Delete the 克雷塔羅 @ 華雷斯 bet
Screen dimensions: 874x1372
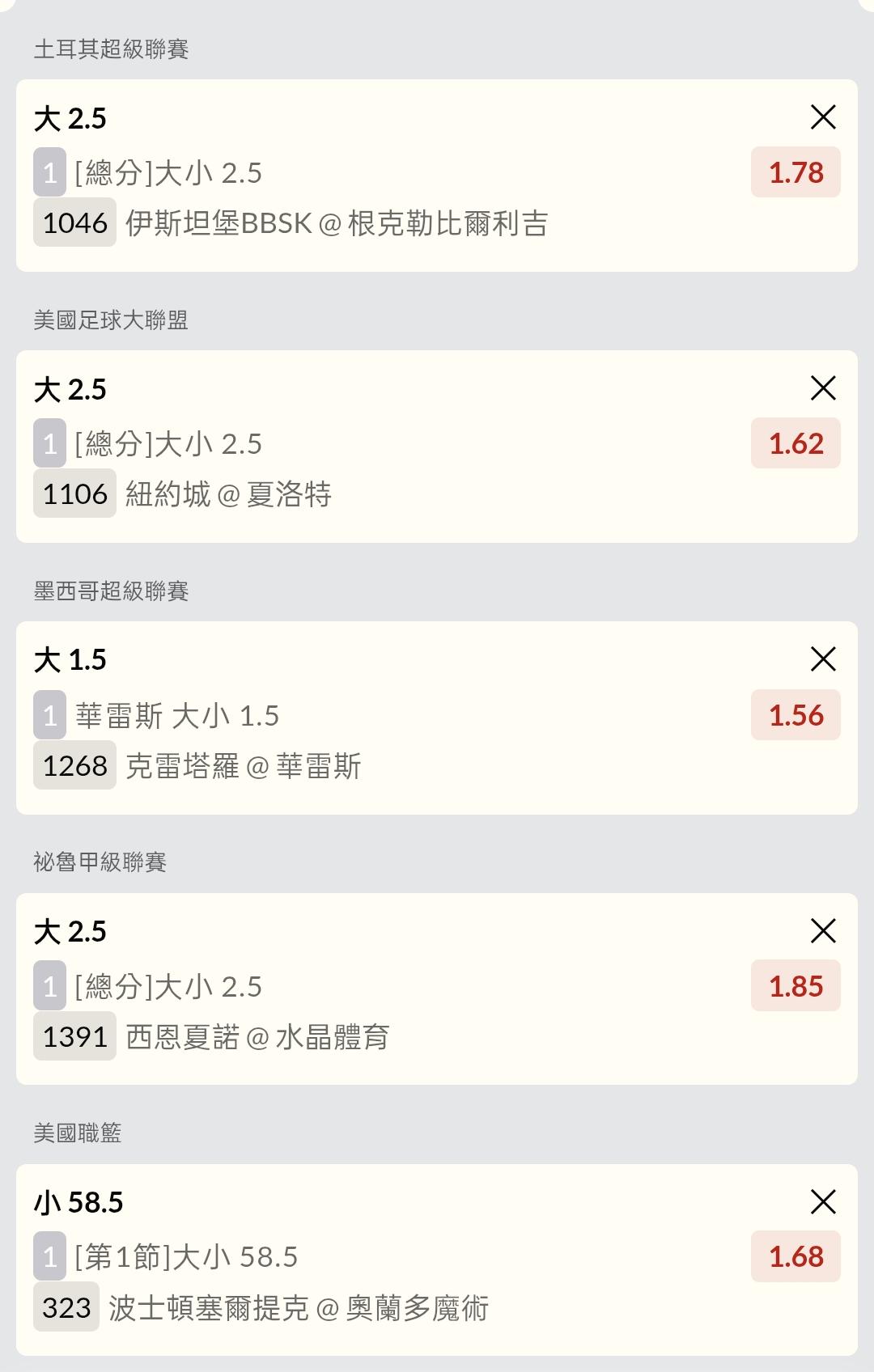pos(823,659)
